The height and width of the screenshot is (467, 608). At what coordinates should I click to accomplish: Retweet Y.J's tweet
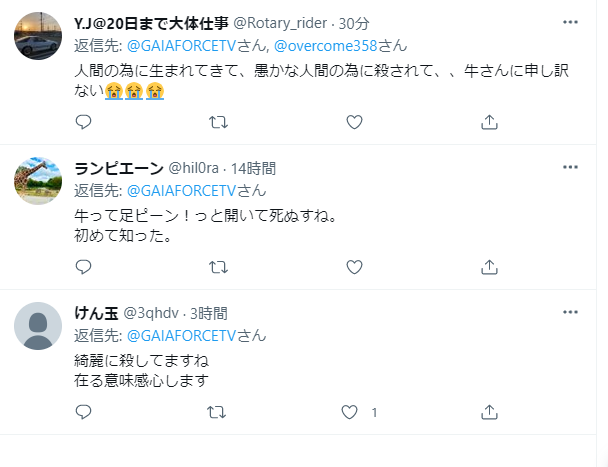[x=218, y=122]
